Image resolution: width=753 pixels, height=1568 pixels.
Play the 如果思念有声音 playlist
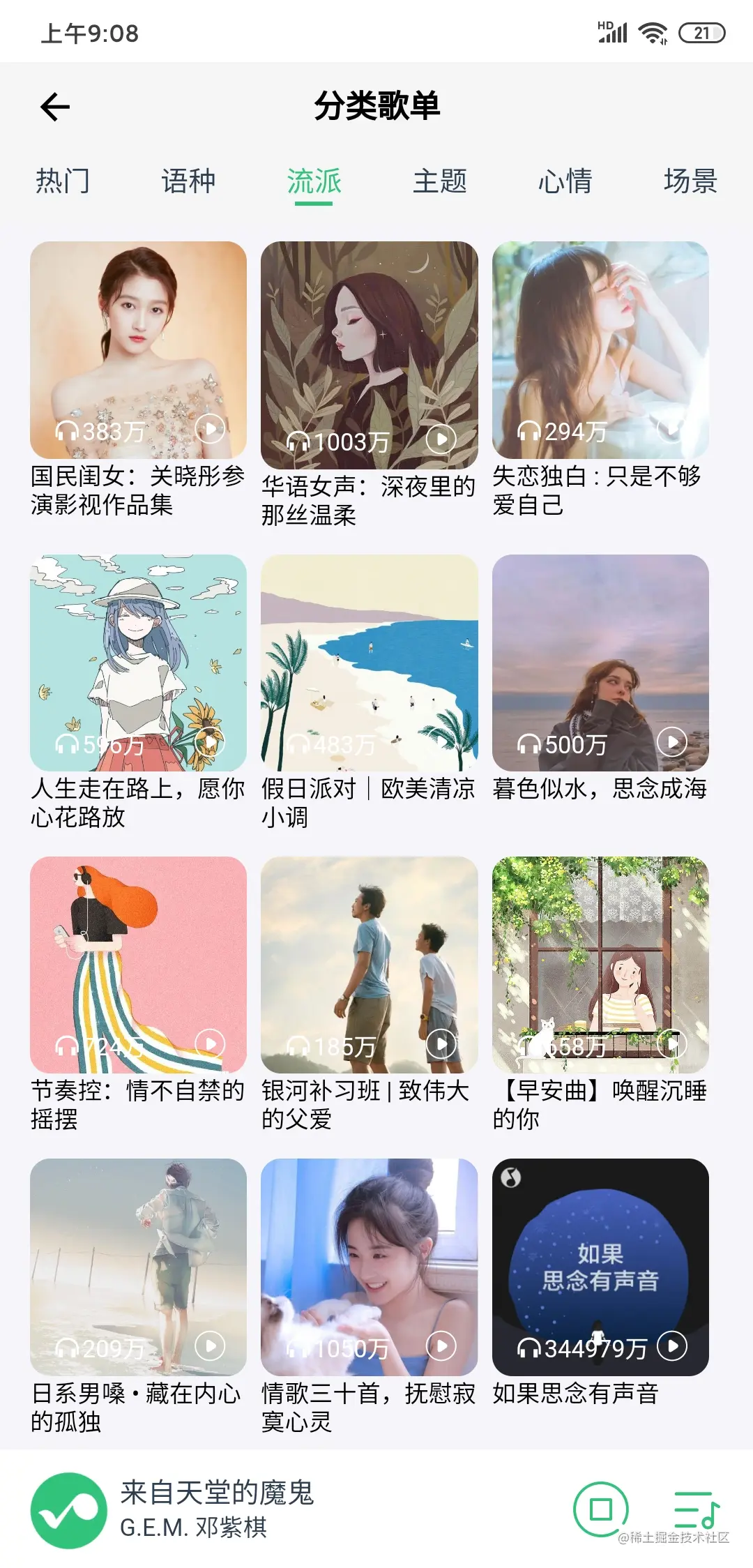672,1346
